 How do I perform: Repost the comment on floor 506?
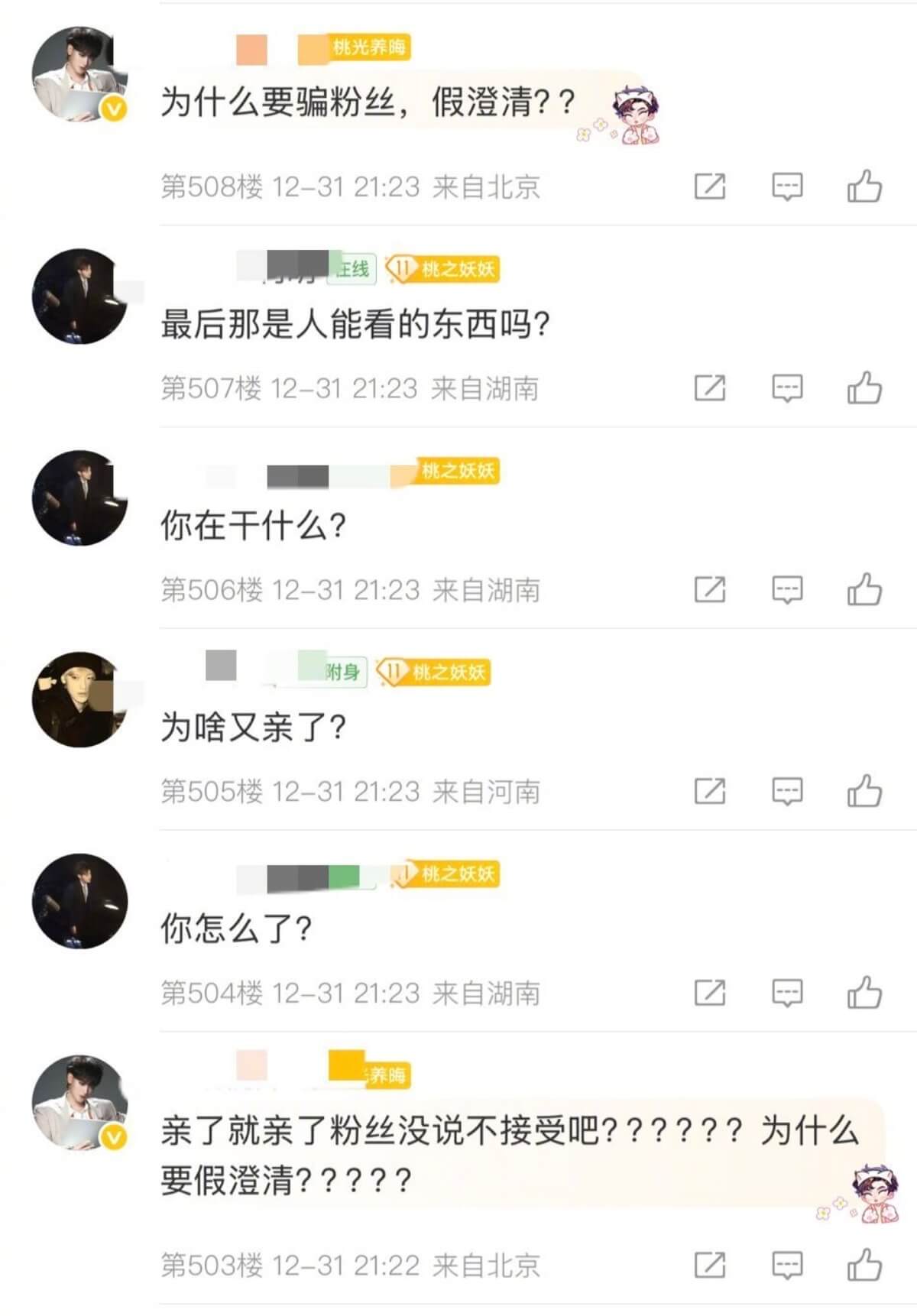(709, 590)
